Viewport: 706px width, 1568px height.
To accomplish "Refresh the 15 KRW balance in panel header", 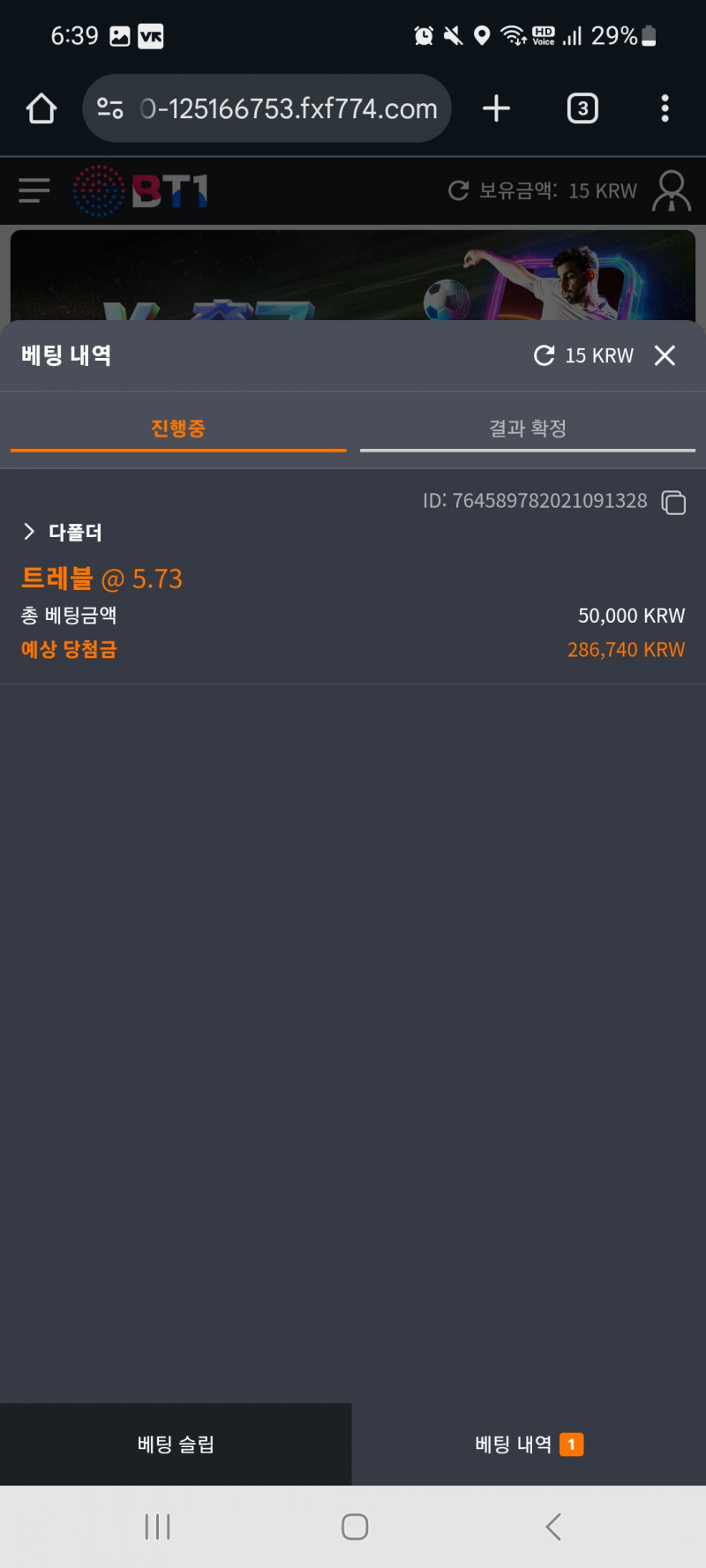I will 544,355.
